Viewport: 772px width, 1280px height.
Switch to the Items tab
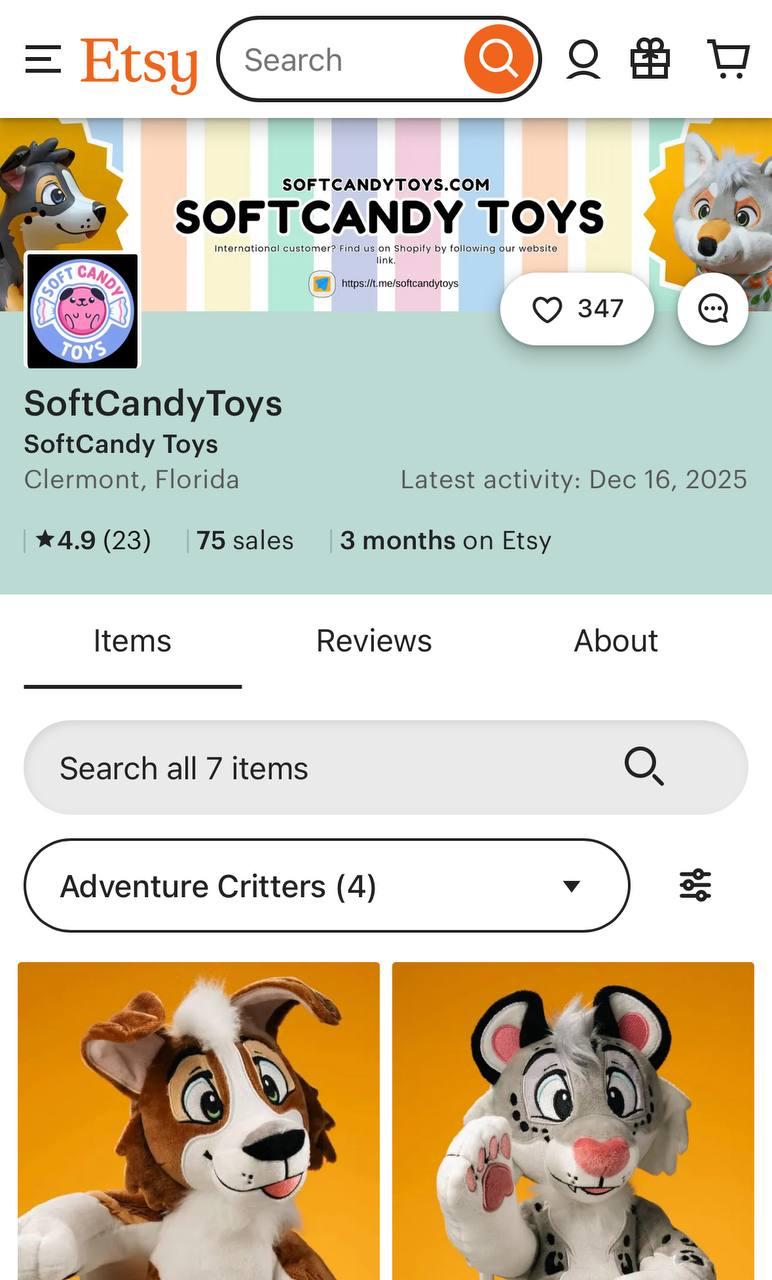click(x=132, y=641)
